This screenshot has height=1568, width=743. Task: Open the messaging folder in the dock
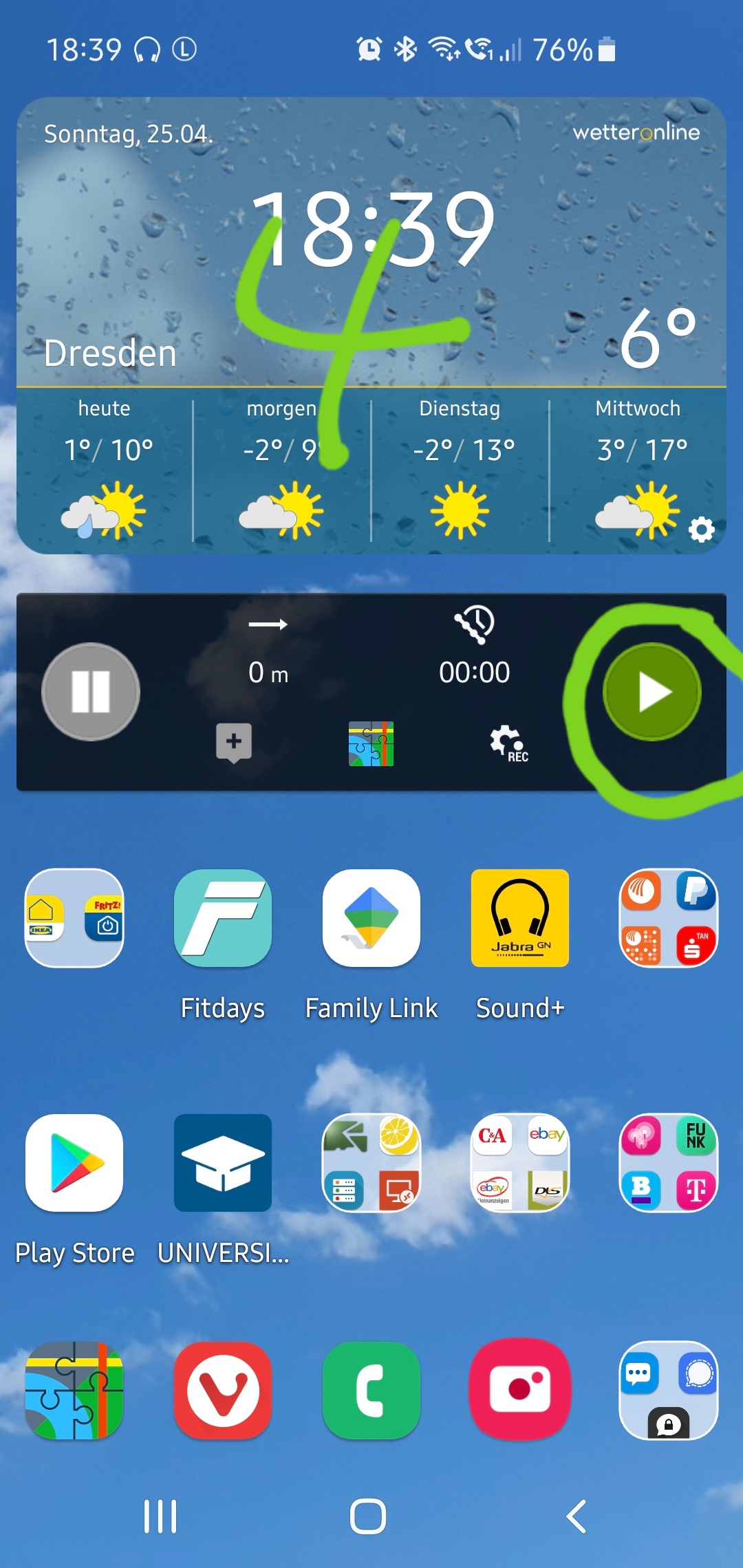tap(669, 1391)
